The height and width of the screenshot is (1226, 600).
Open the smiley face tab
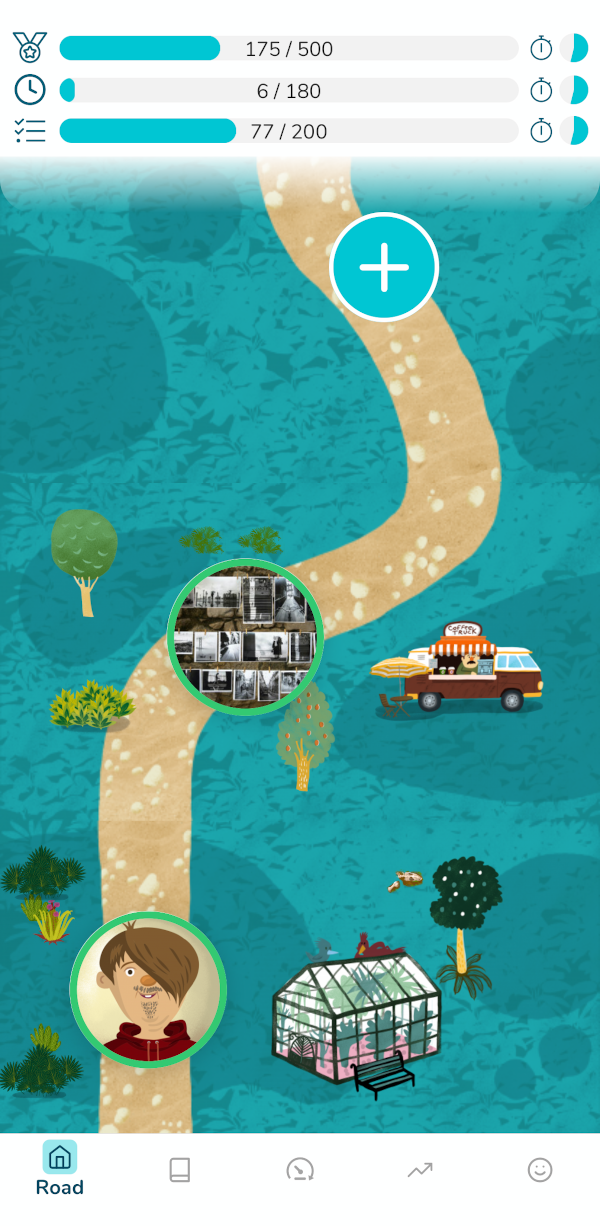click(540, 1170)
